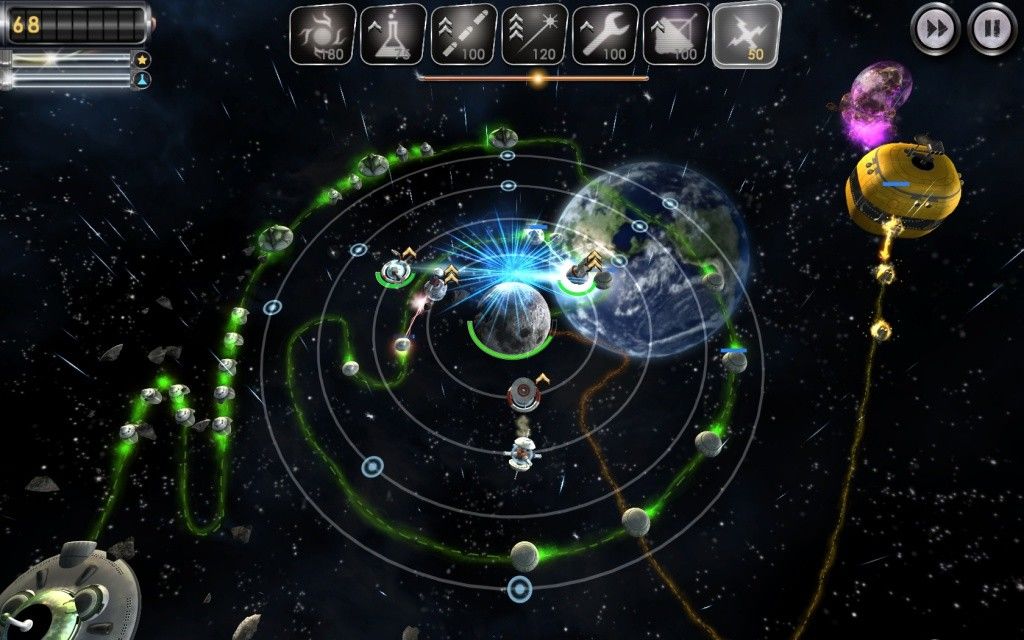Tap the top empty slot on outer orbit

(507, 156)
